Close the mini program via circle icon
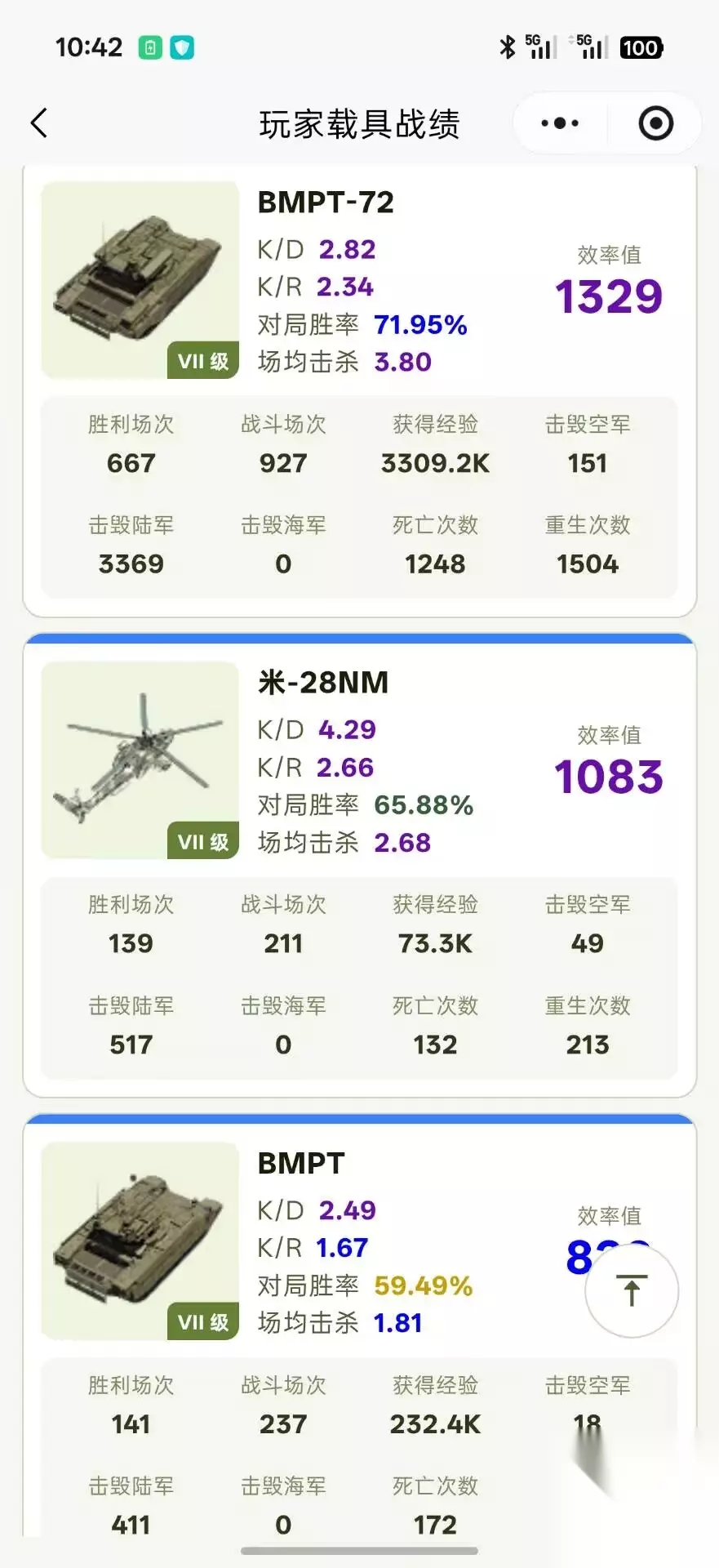Screen dimensions: 719x1568 coord(656,124)
